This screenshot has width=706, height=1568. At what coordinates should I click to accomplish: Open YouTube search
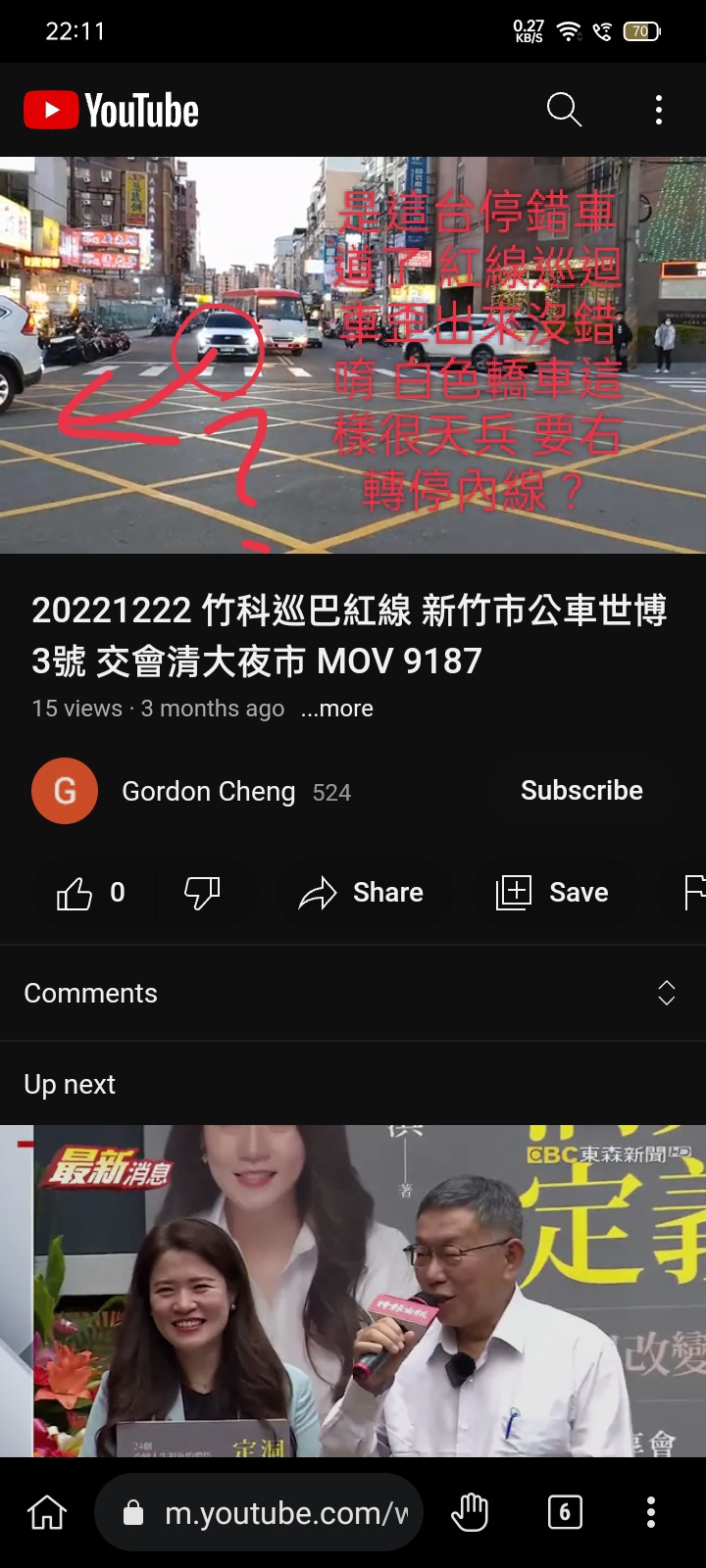[x=564, y=110]
